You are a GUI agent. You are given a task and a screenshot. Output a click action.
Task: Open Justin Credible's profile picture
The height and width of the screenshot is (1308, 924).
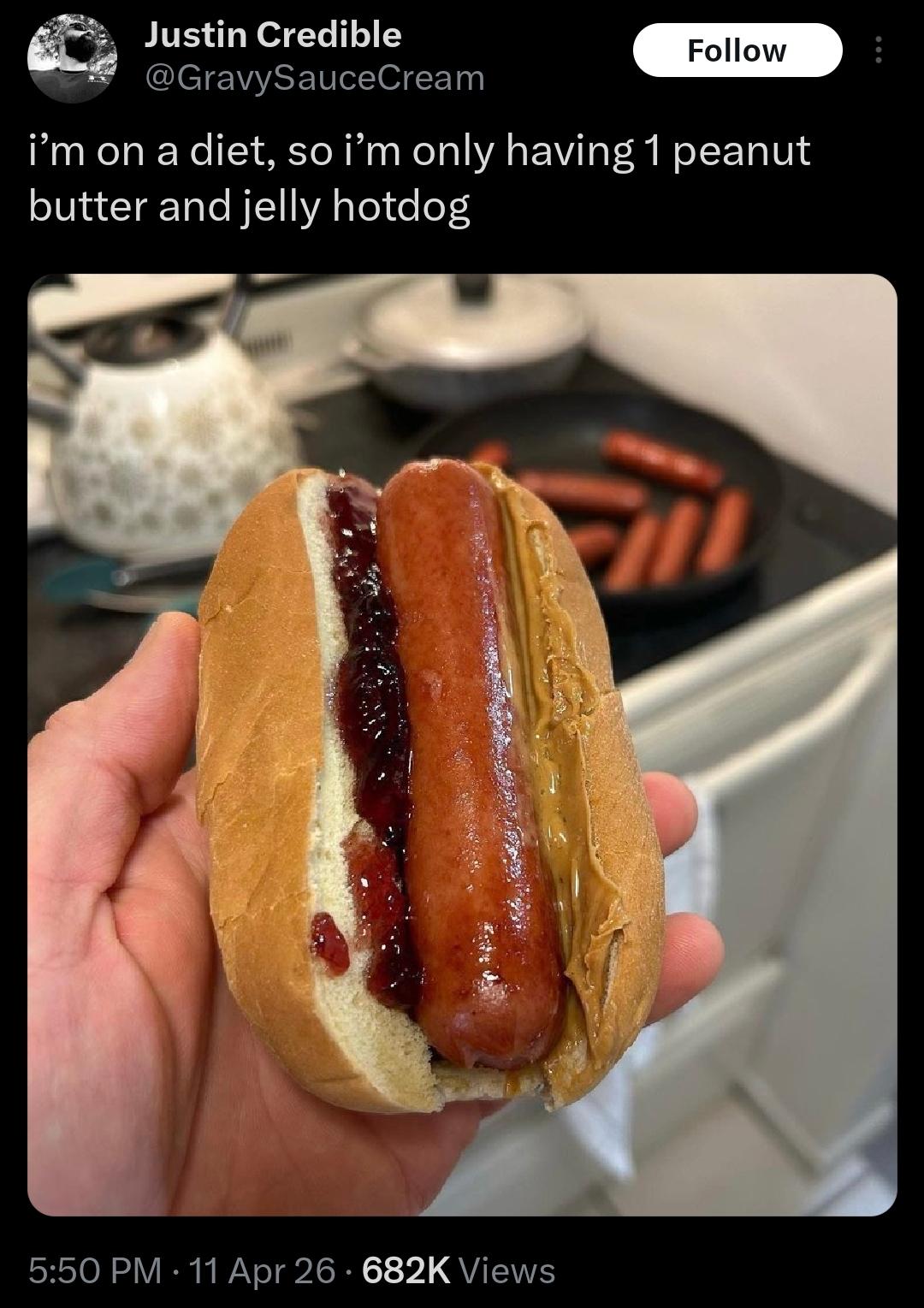coord(72,58)
